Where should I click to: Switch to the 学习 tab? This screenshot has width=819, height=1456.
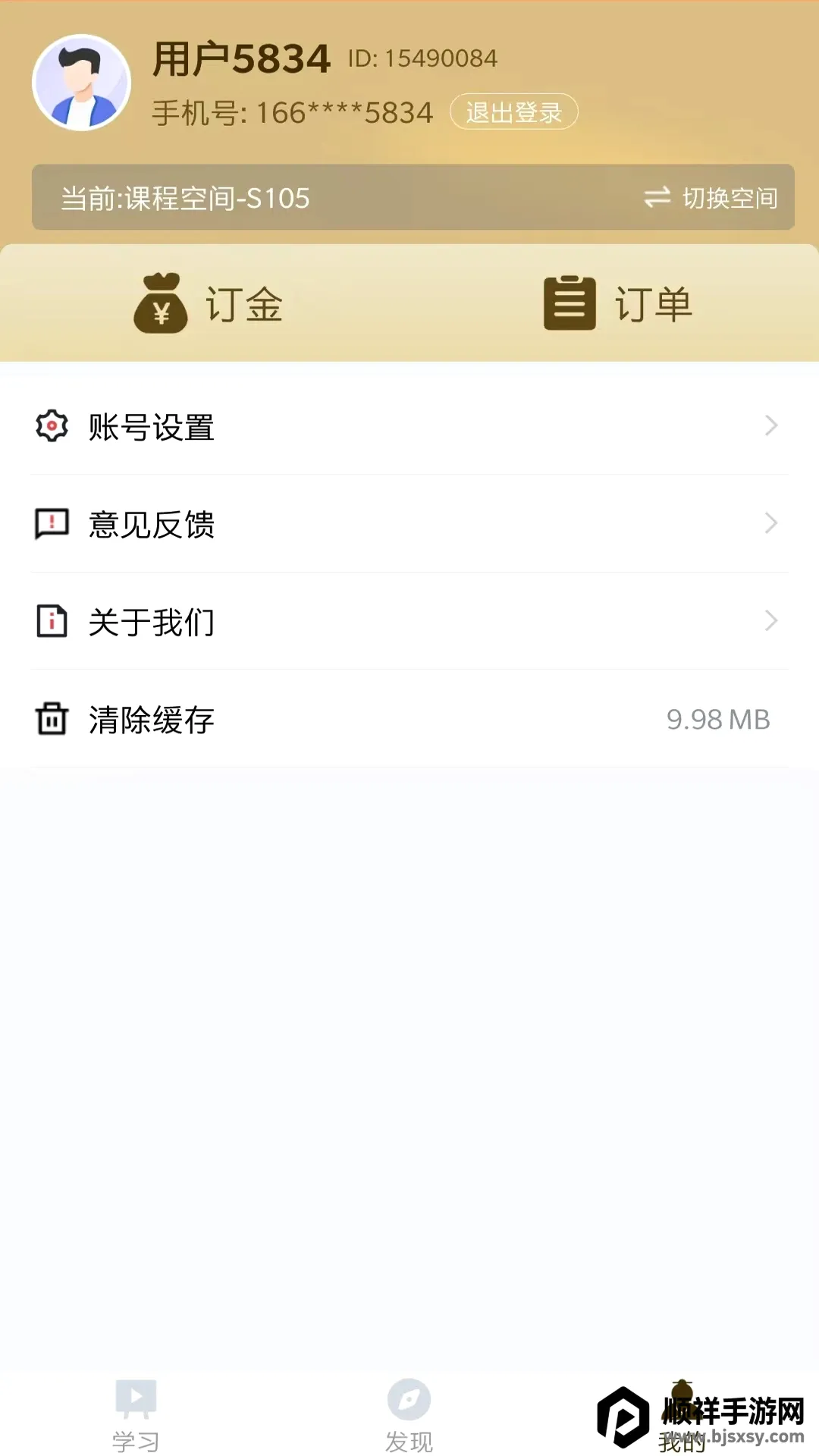click(136, 1416)
